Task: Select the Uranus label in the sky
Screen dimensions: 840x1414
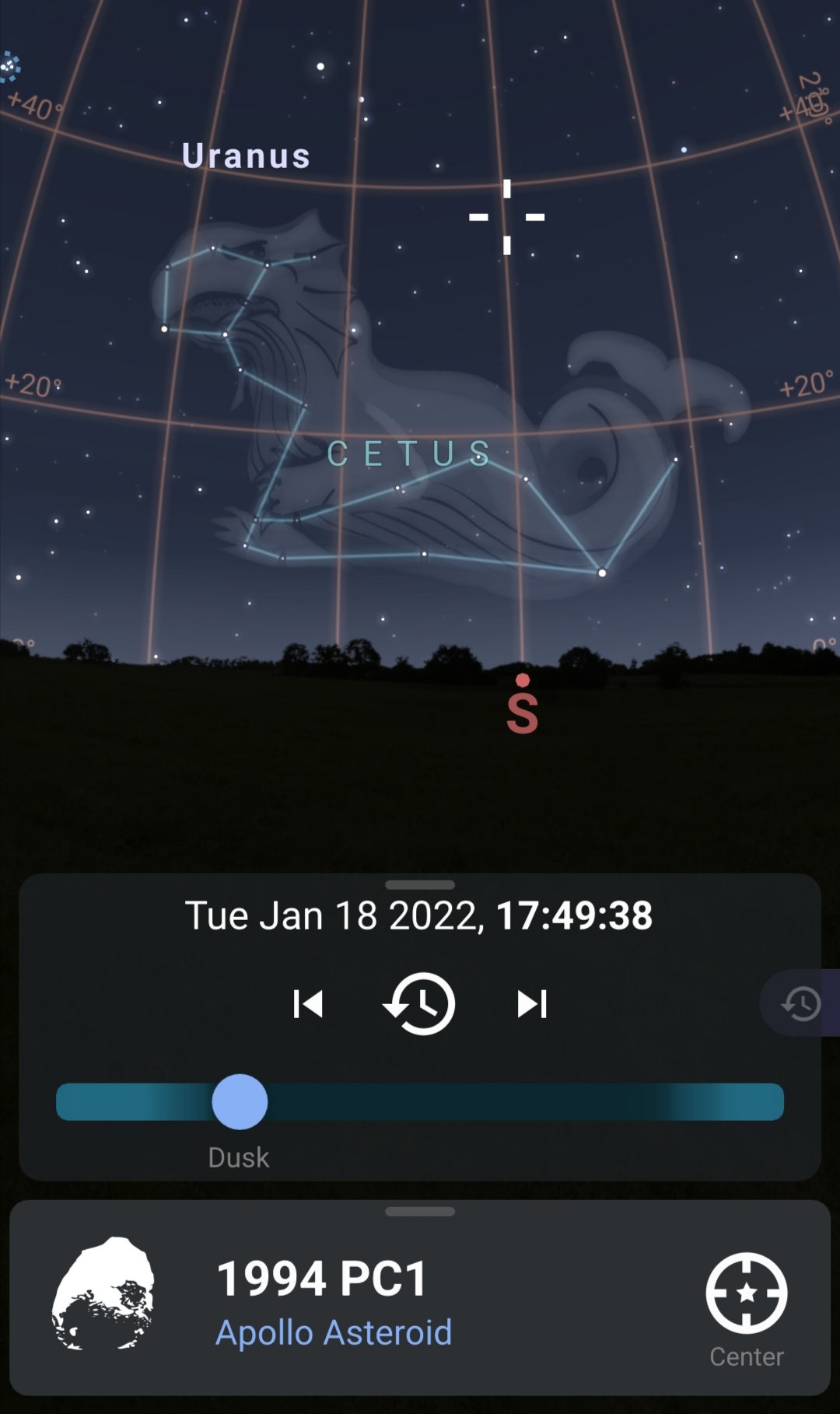Action: [x=246, y=156]
